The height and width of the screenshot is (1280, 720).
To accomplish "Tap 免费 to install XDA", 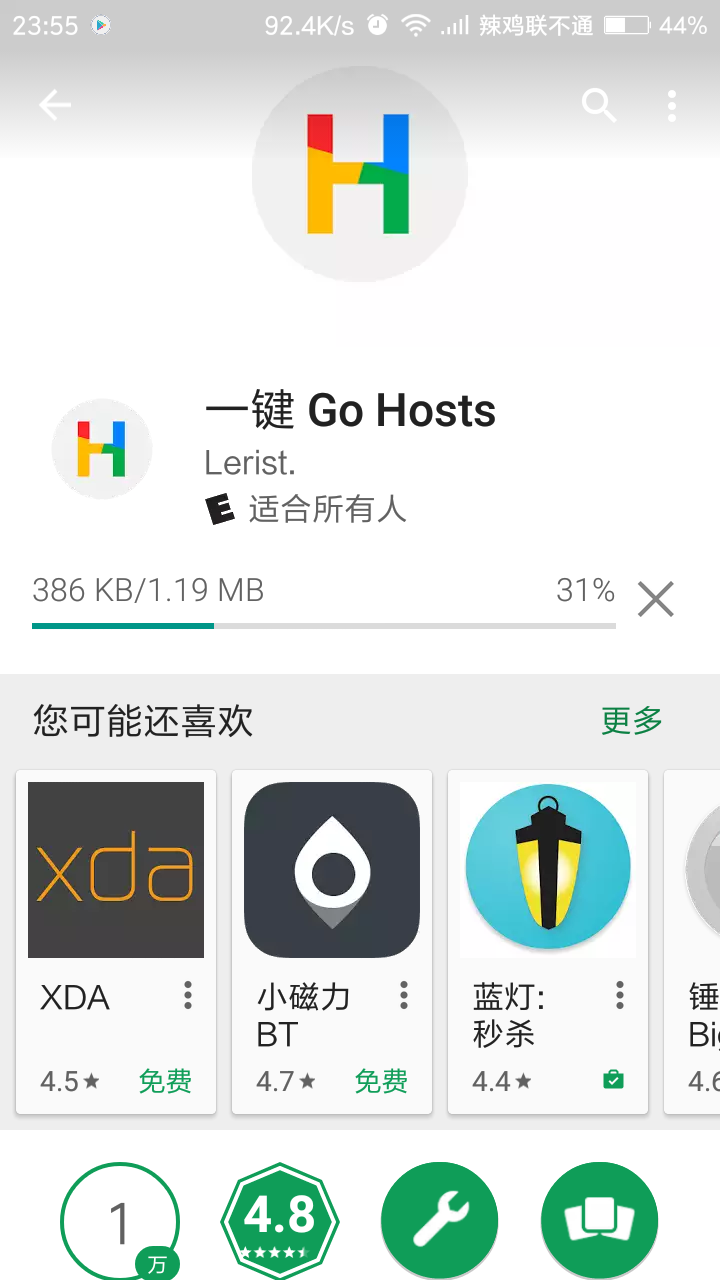I will point(164,1081).
